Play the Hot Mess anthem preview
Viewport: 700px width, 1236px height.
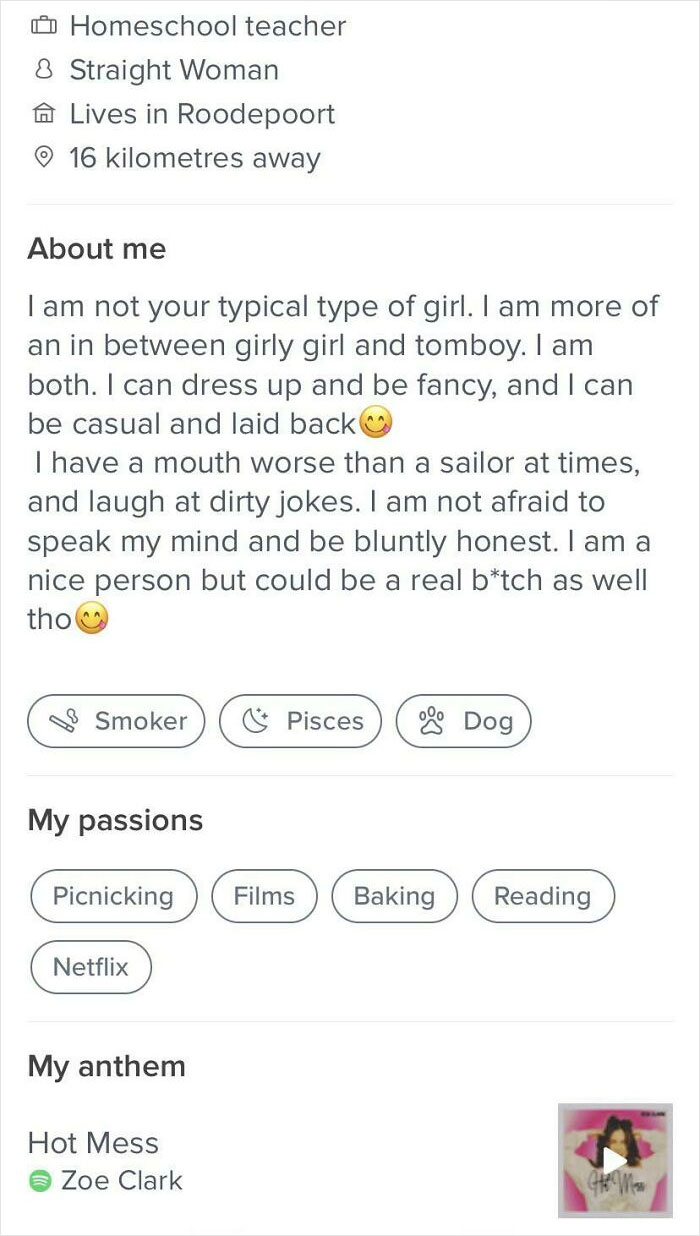[615, 1160]
